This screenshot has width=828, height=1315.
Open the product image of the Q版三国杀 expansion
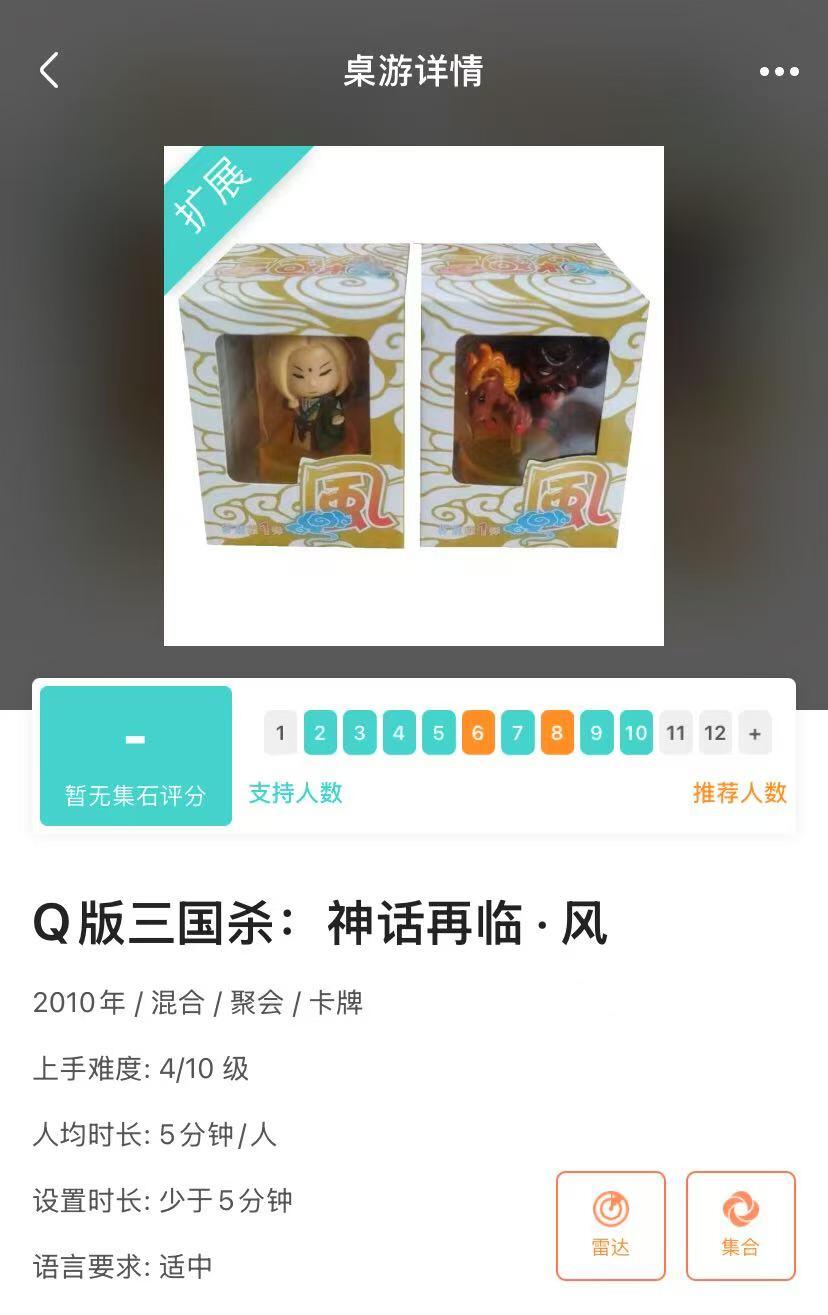[x=414, y=396]
